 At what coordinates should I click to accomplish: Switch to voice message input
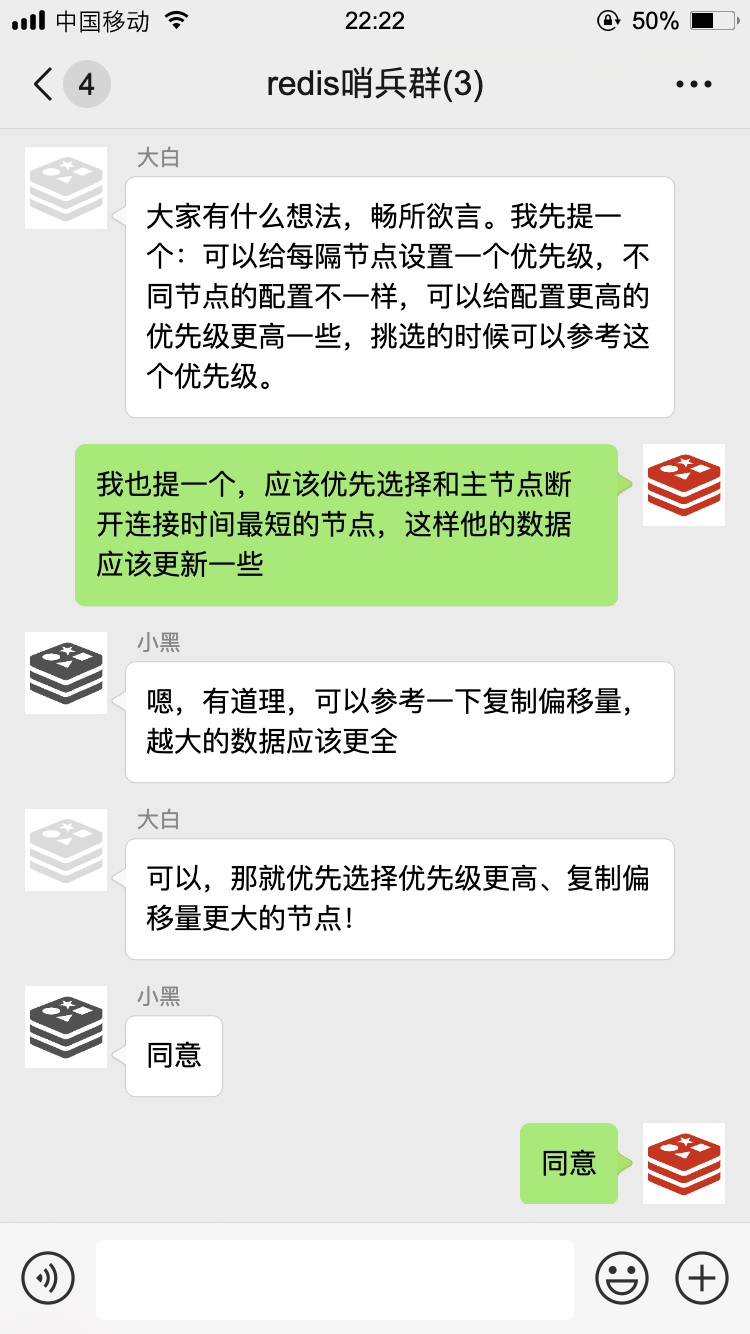tap(48, 1277)
